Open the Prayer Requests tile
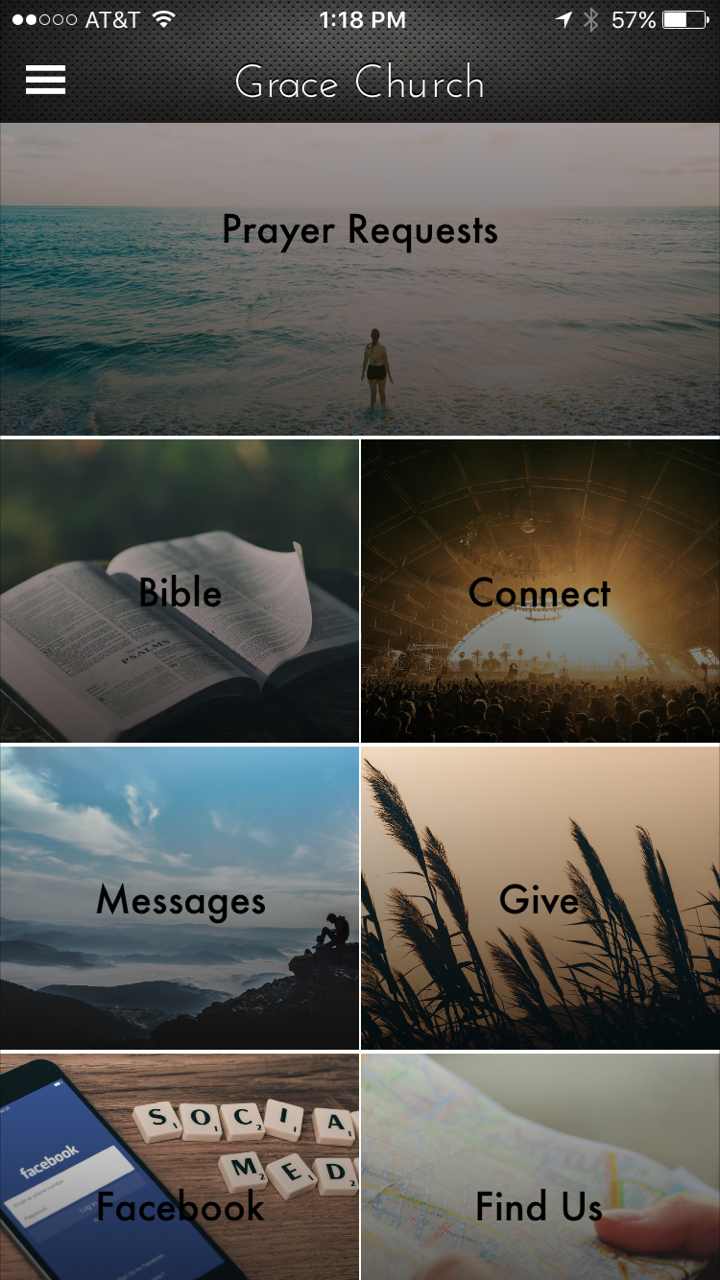Image resolution: width=720 pixels, height=1280 pixels. point(360,279)
